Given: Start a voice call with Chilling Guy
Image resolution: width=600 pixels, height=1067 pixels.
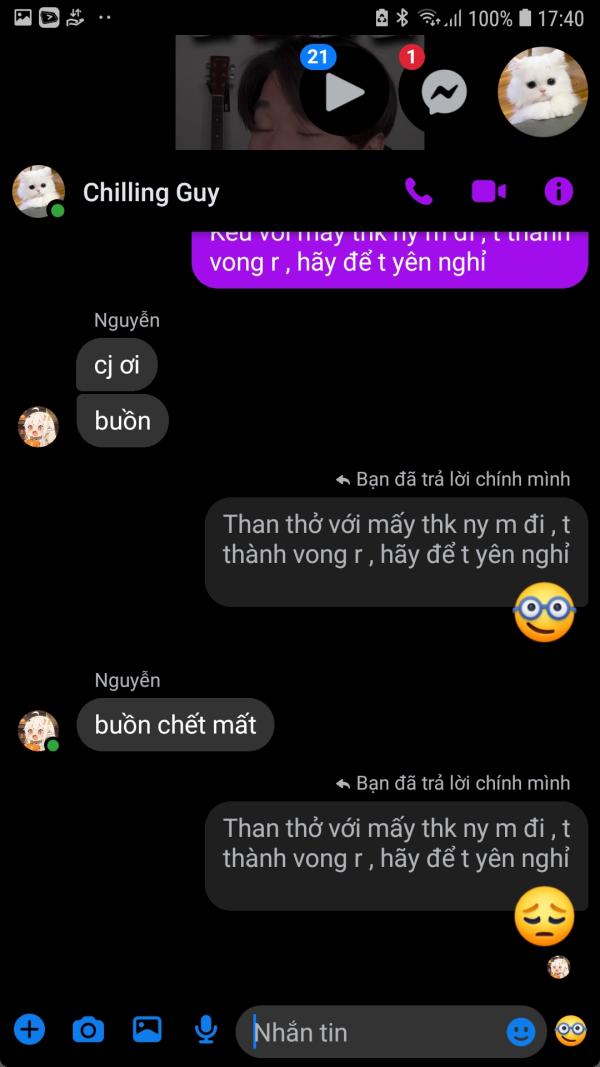Looking at the screenshot, I should point(418,192).
